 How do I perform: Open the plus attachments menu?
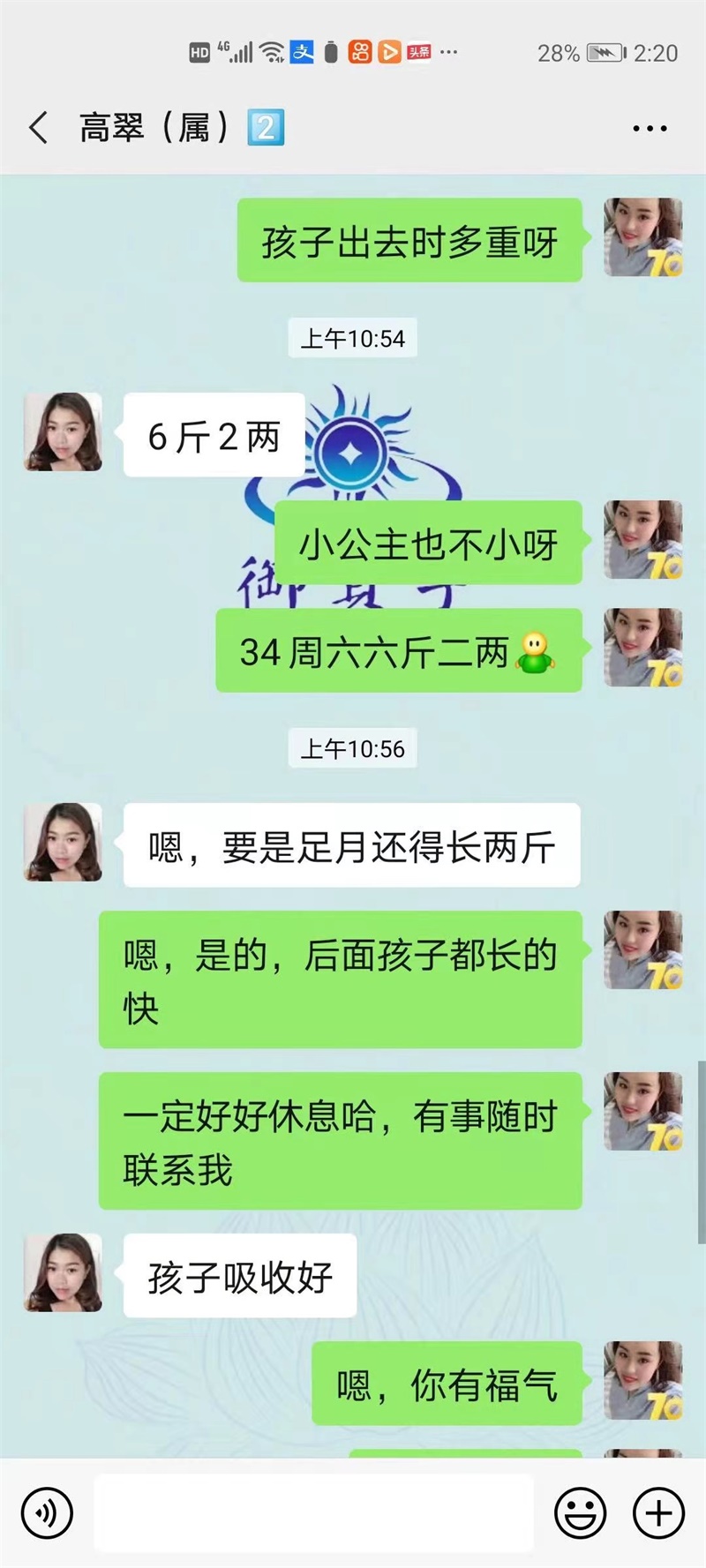click(658, 1513)
